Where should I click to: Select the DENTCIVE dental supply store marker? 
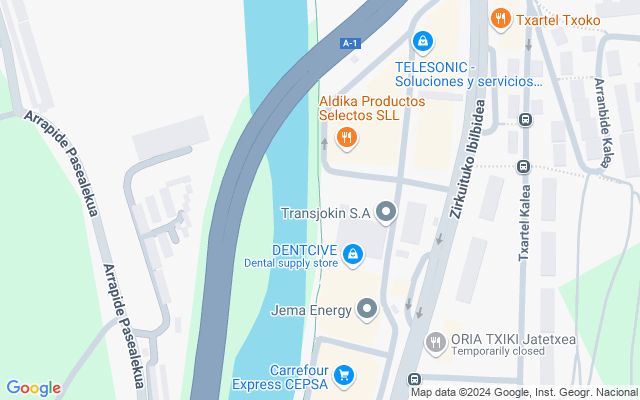[x=352, y=256]
